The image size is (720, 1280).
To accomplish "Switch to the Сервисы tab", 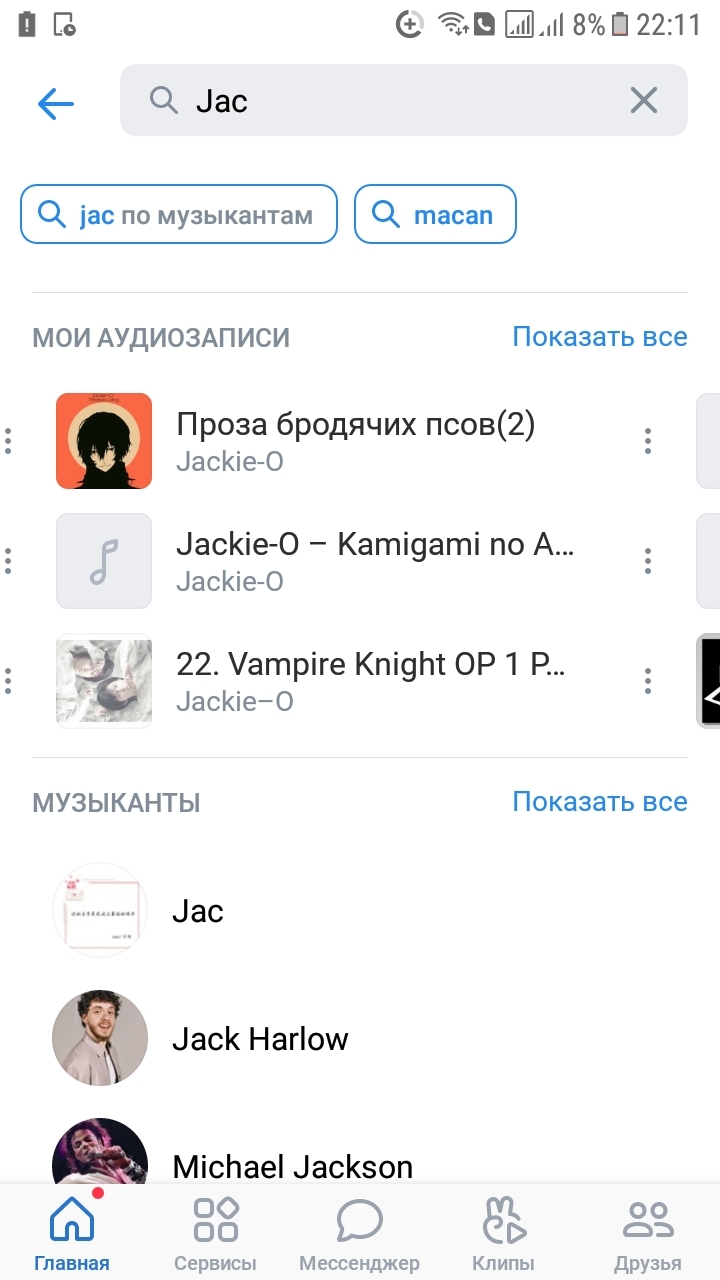I will [x=215, y=1233].
